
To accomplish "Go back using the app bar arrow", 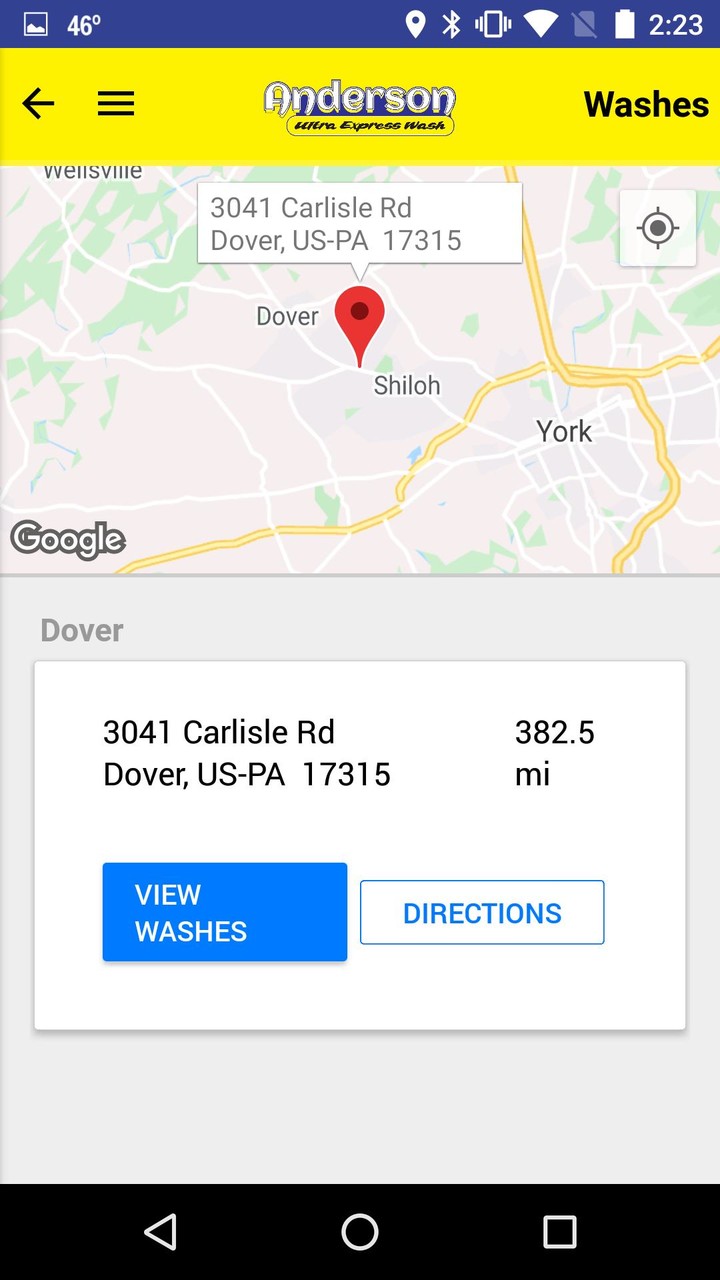I will click(x=38, y=104).
